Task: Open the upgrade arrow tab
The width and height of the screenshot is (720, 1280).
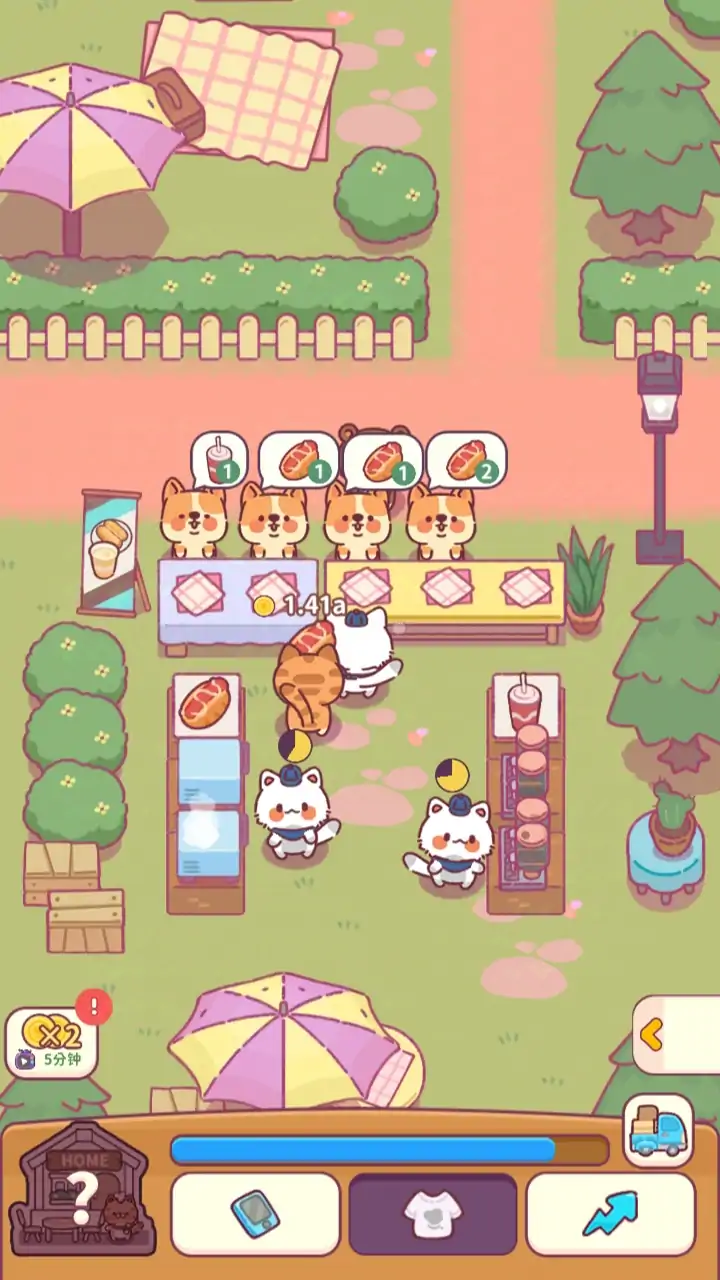Action: pos(610,1214)
